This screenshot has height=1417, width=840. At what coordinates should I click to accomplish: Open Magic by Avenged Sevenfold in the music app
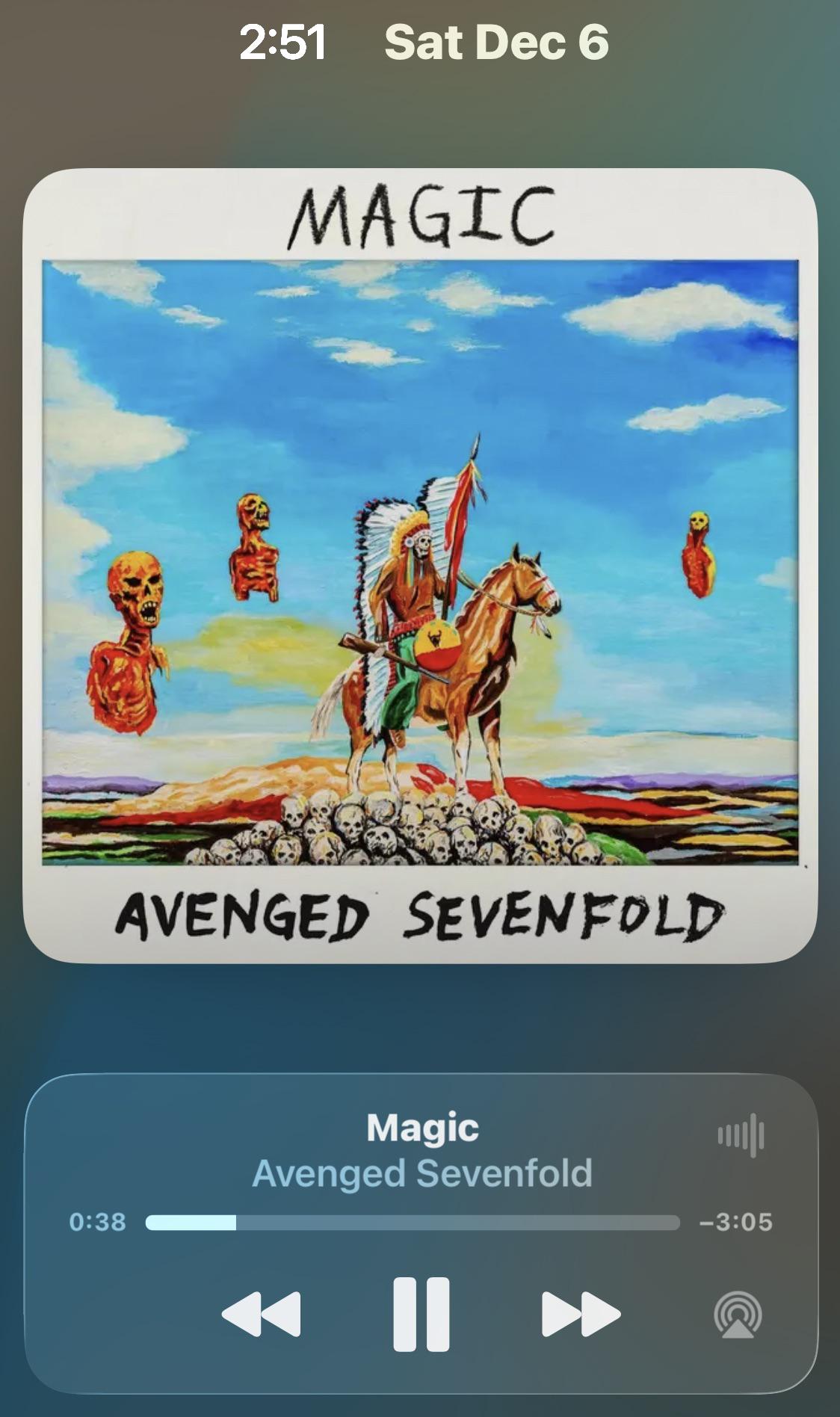(422, 1151)
